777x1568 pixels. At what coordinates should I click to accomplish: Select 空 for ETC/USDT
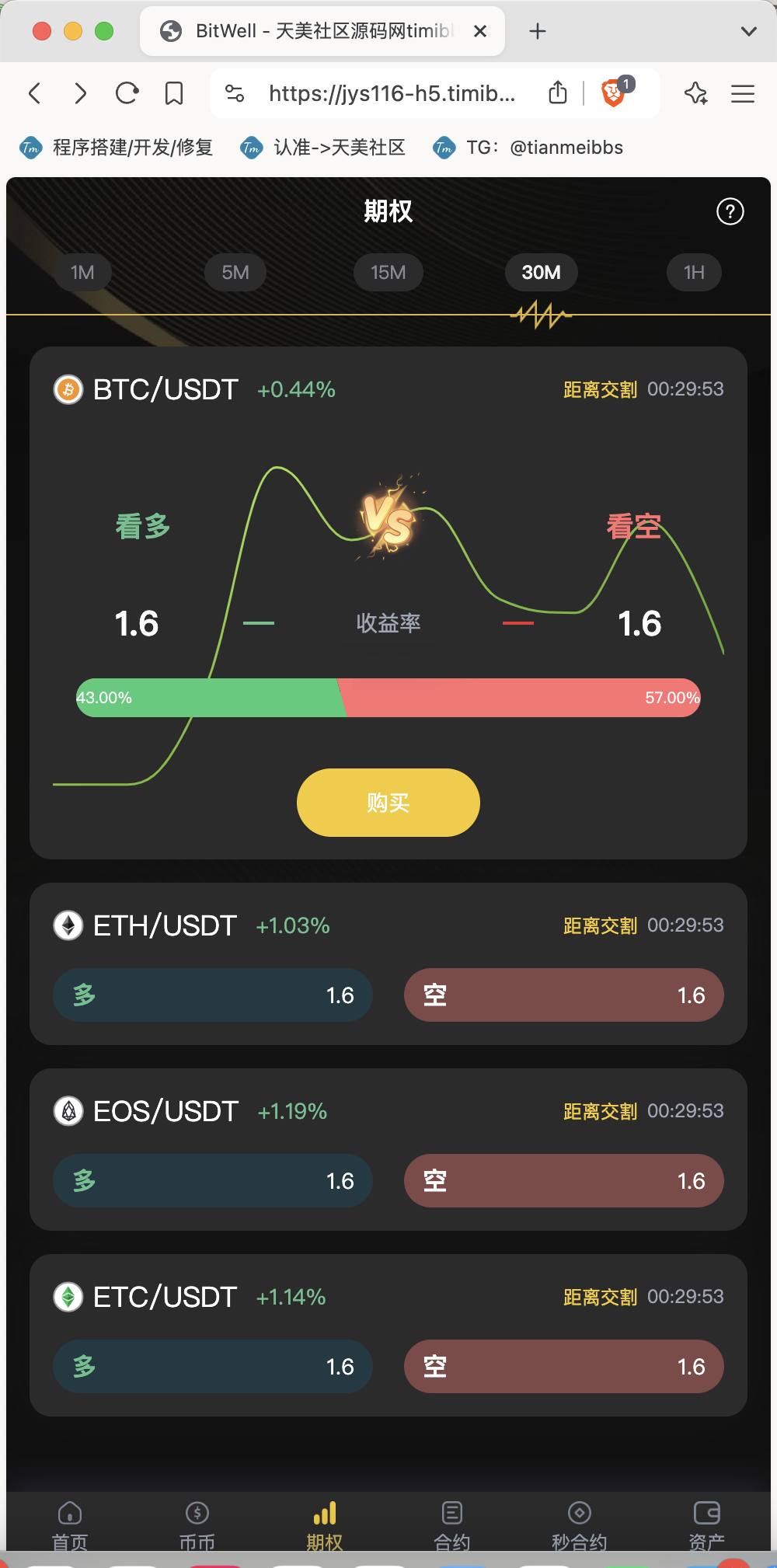coord(564,1366)
